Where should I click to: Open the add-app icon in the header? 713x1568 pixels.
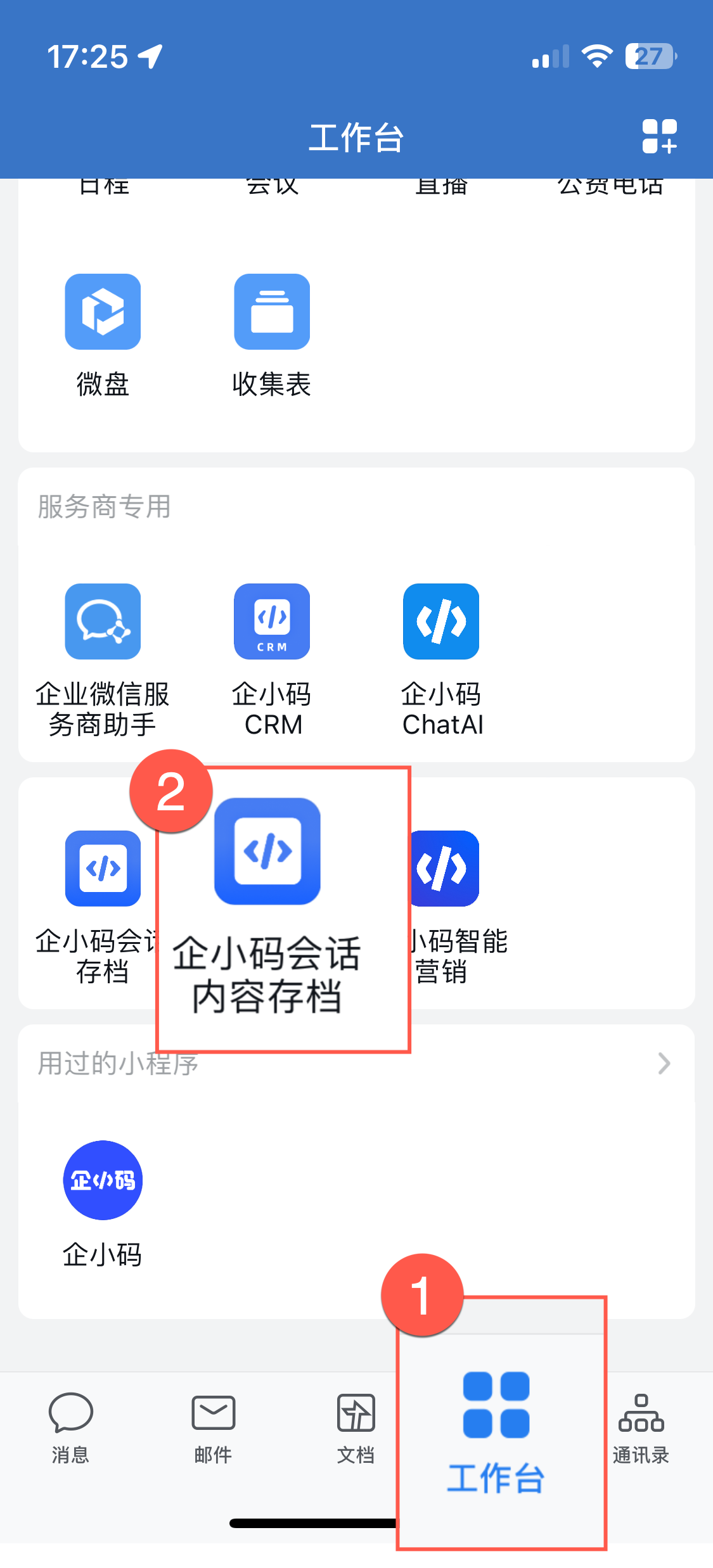pos(659,136)
